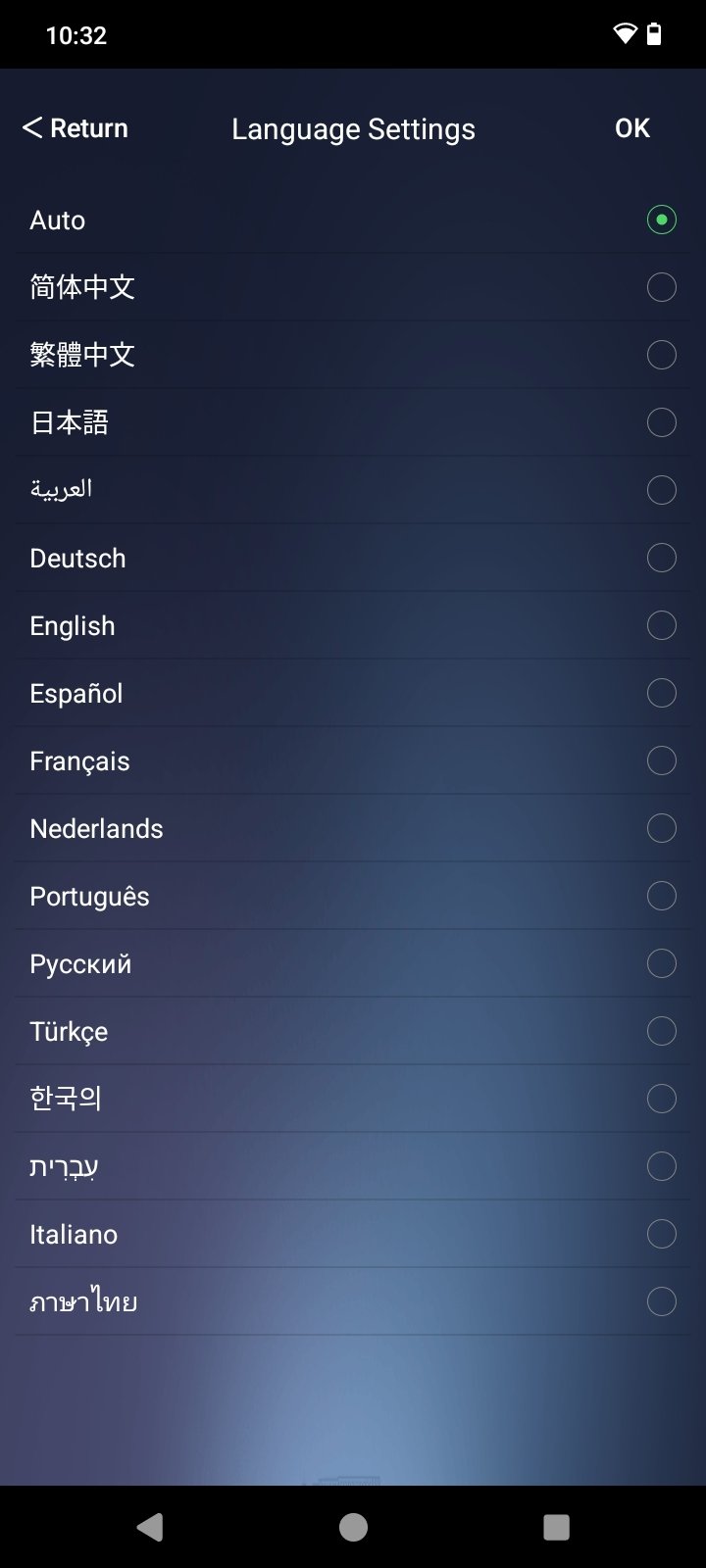Choose 繁體中文 as the language
The height and width of the screenshot is (1568, 706).
coord(661,355)
